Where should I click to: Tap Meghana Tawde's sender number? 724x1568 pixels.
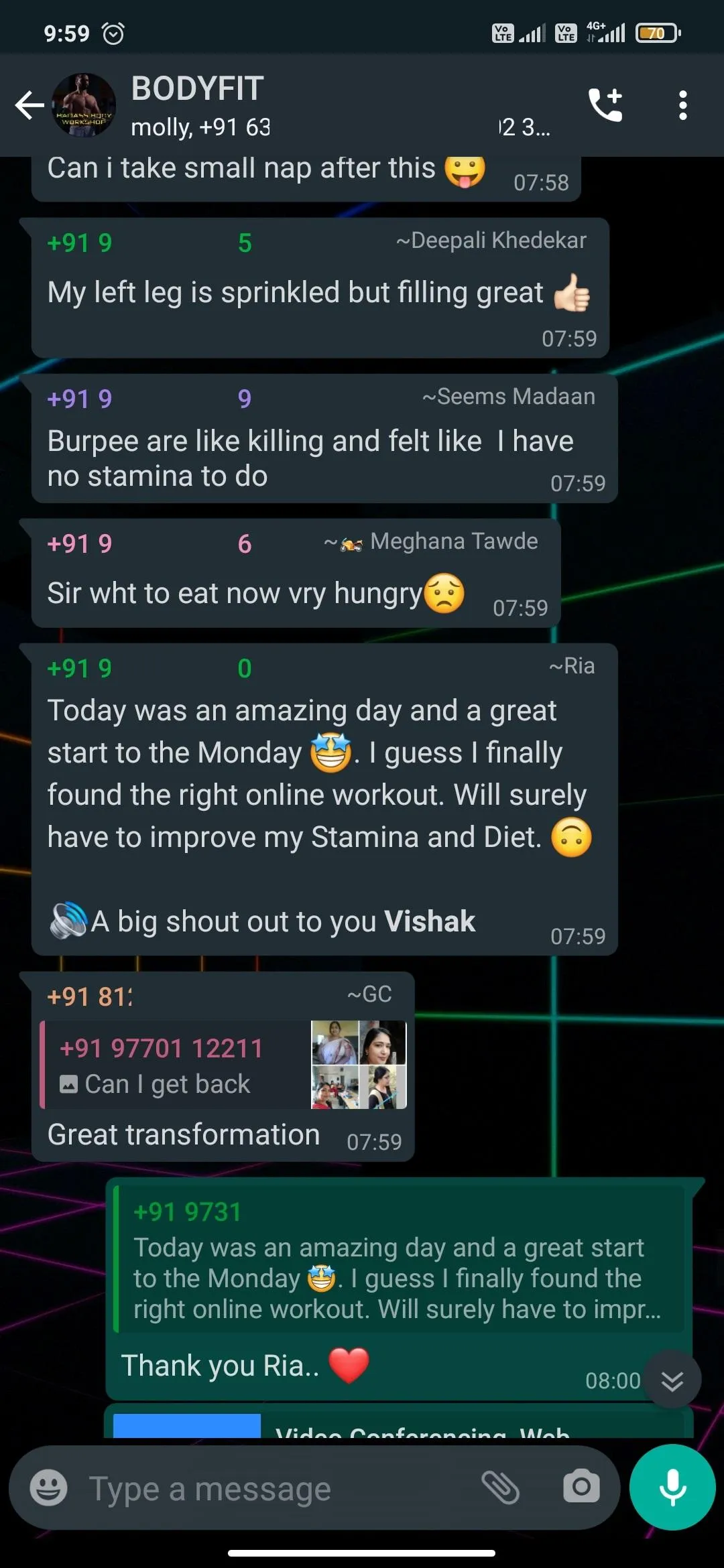149,544
